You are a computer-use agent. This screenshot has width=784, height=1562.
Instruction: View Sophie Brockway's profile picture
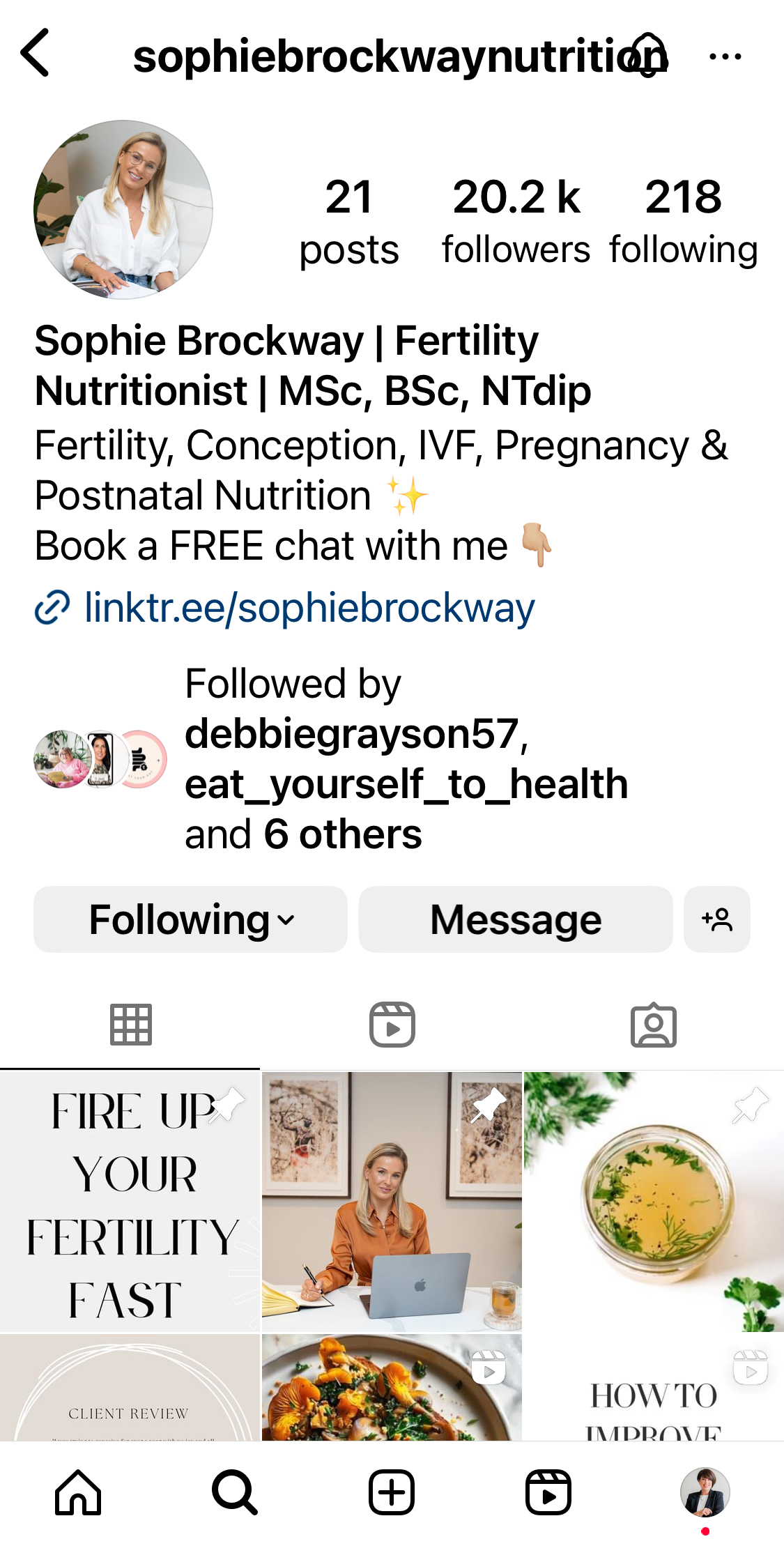click(123, 209)
